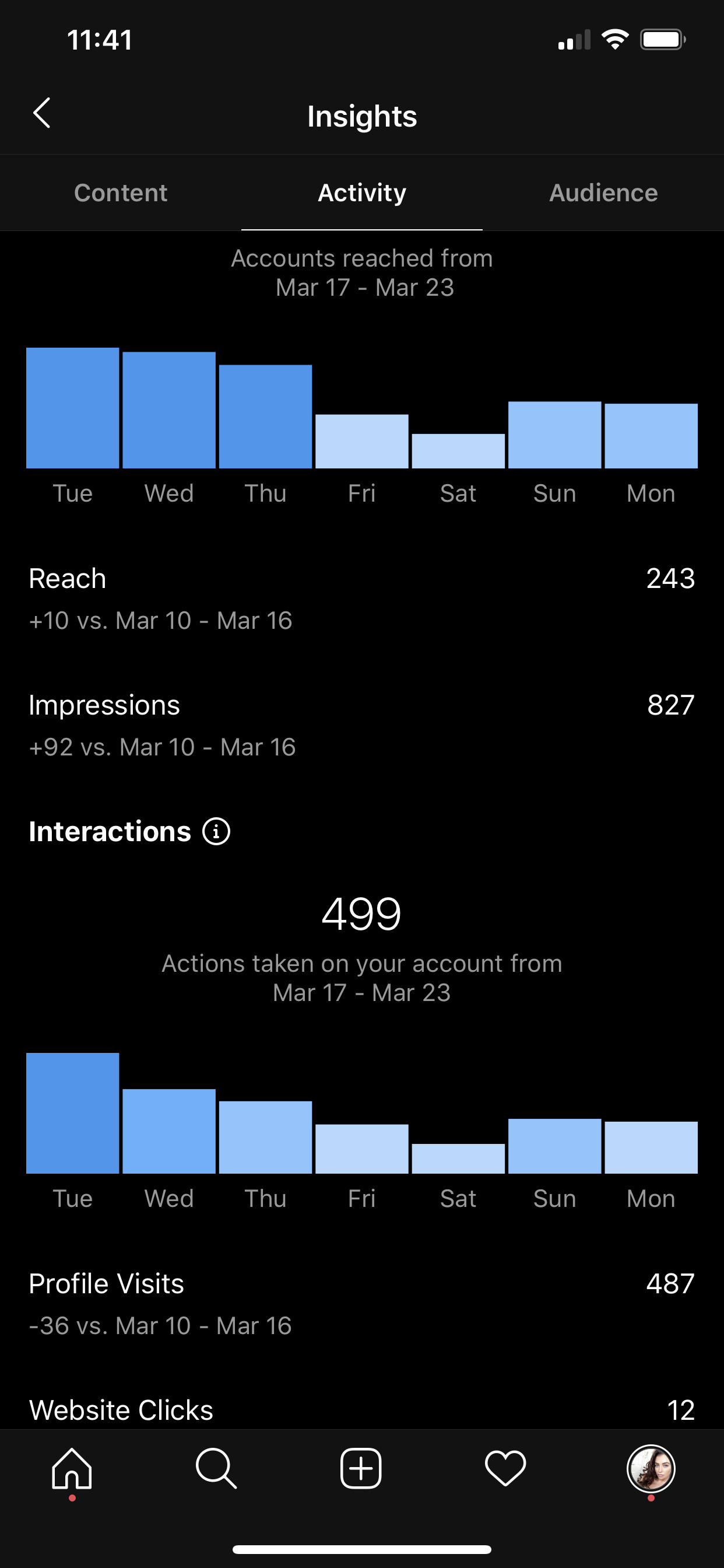Switch to the Content tab

click(121, 193)
